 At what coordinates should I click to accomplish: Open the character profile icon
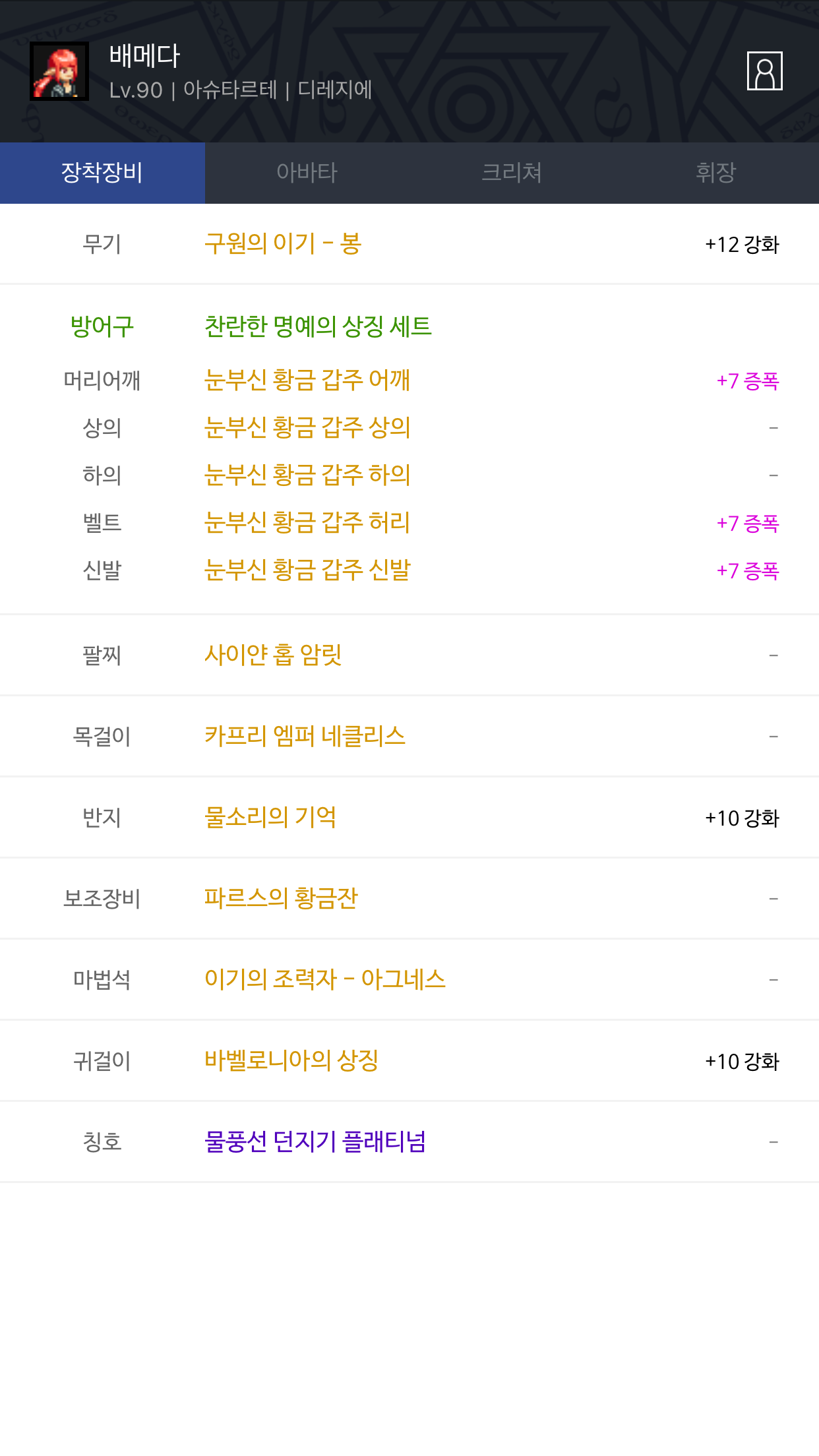764,71
